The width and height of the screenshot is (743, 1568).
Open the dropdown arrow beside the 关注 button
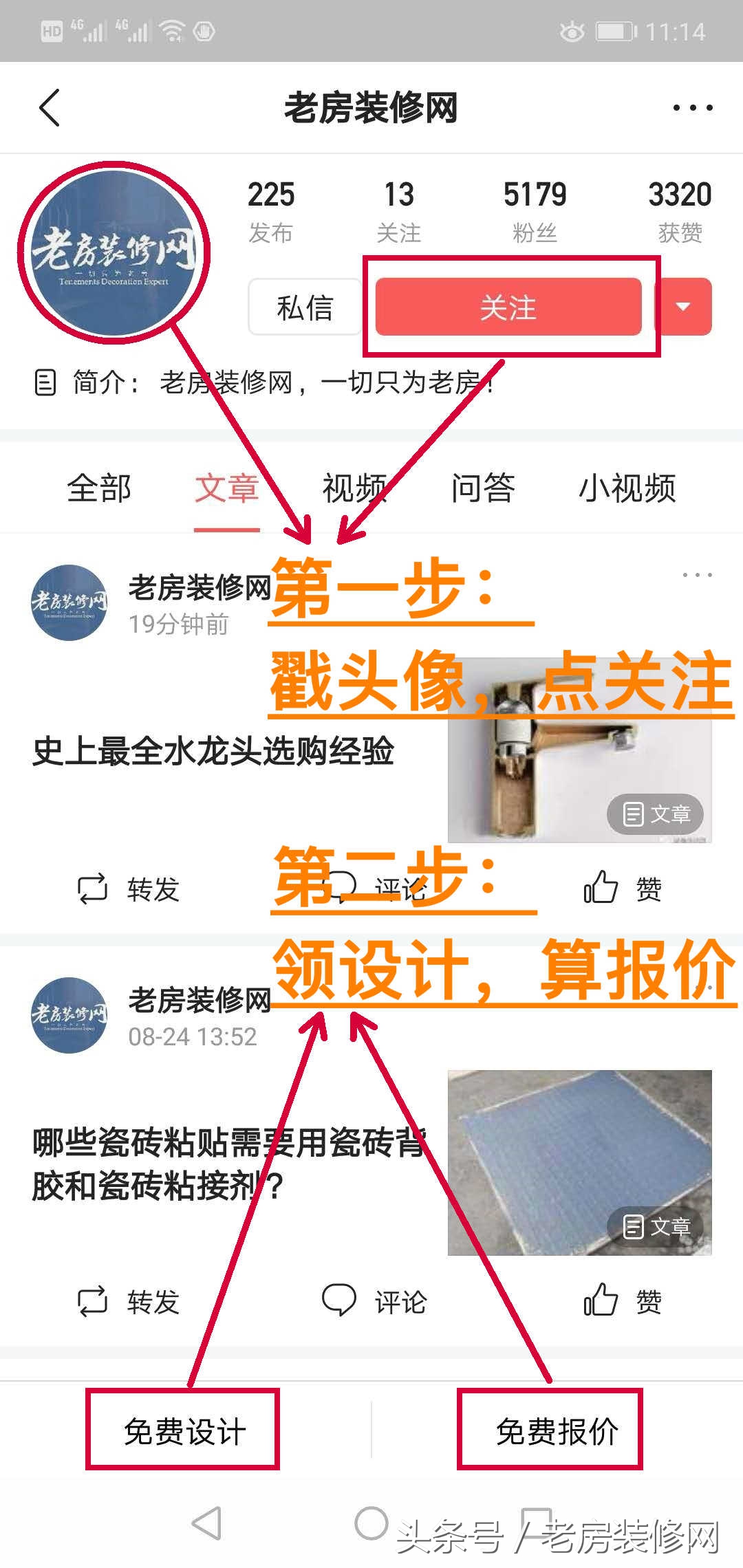[684, 307]
